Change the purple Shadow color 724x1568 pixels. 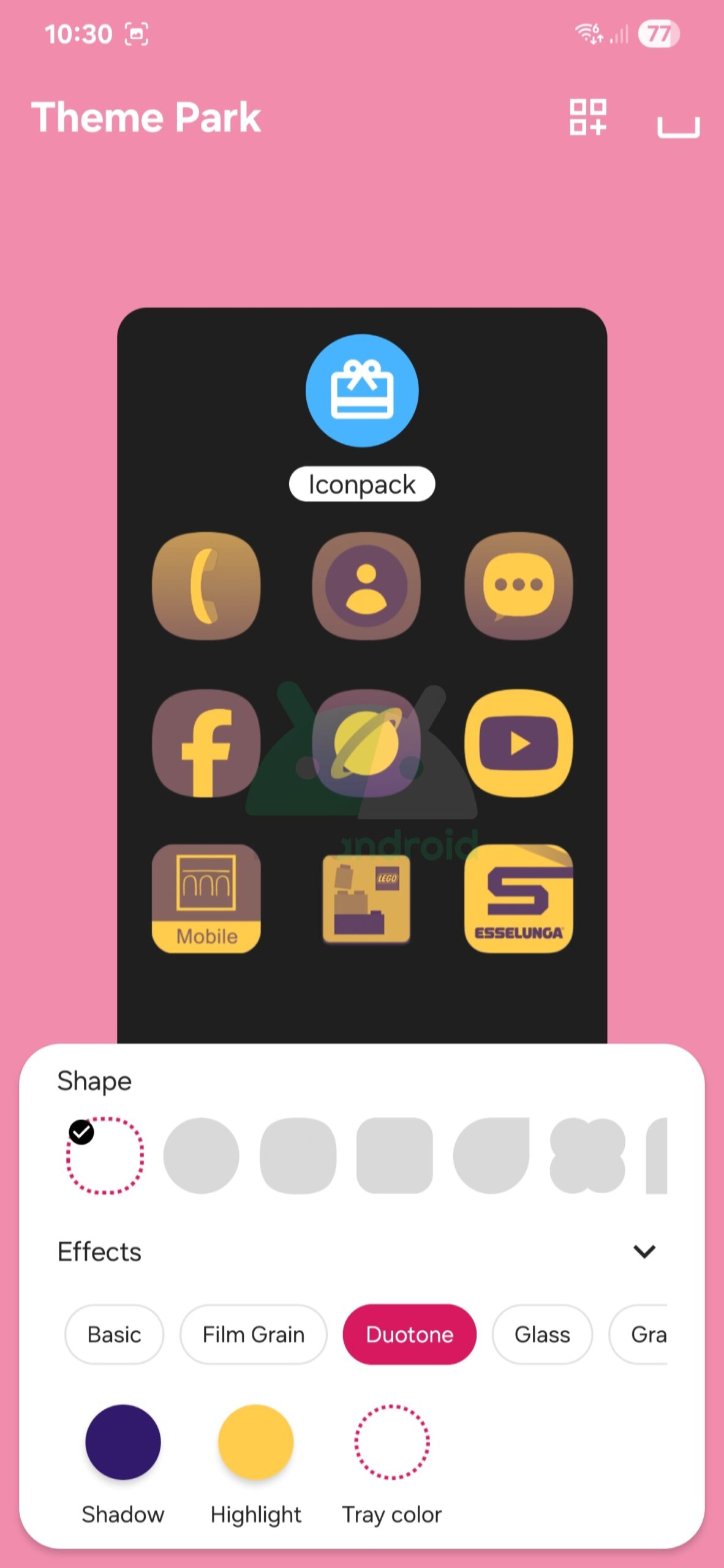click(x=123, y=1442)
